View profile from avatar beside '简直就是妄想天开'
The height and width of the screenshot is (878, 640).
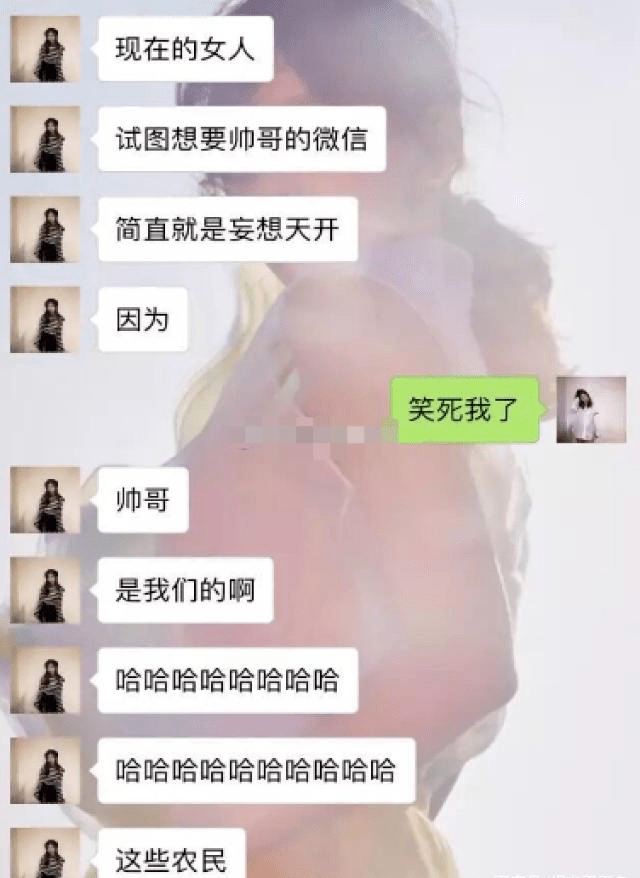coord(45,229)
